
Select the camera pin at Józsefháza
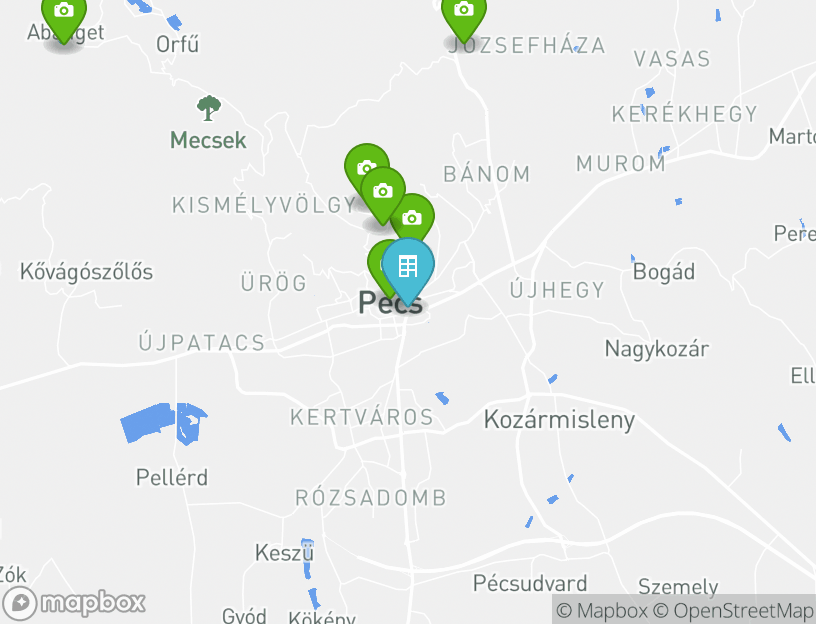tap(464, 12)
